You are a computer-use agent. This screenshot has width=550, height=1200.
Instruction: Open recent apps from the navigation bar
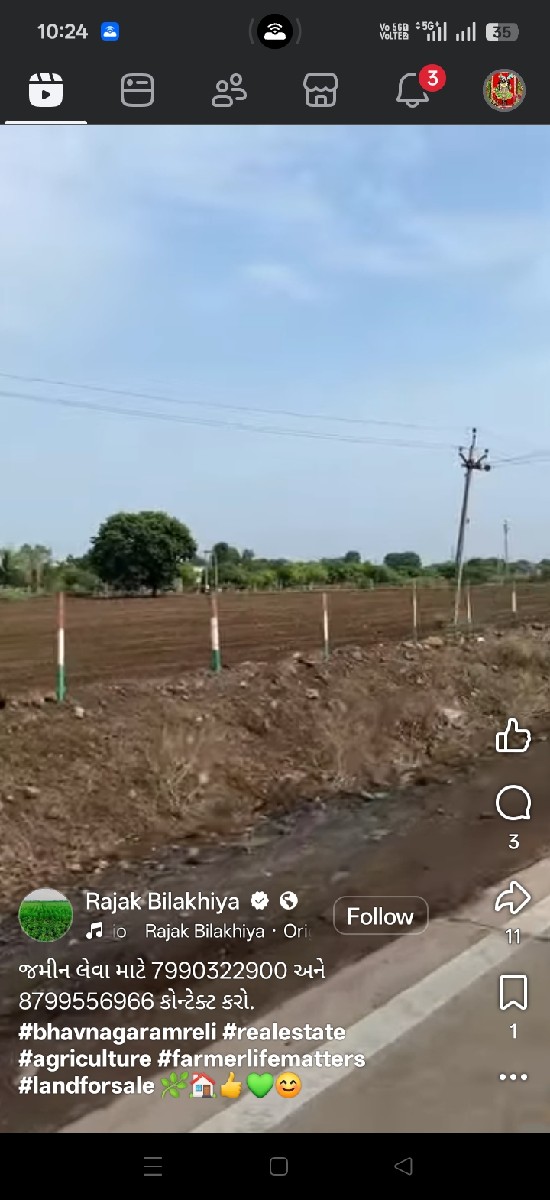coord(153,1166)
